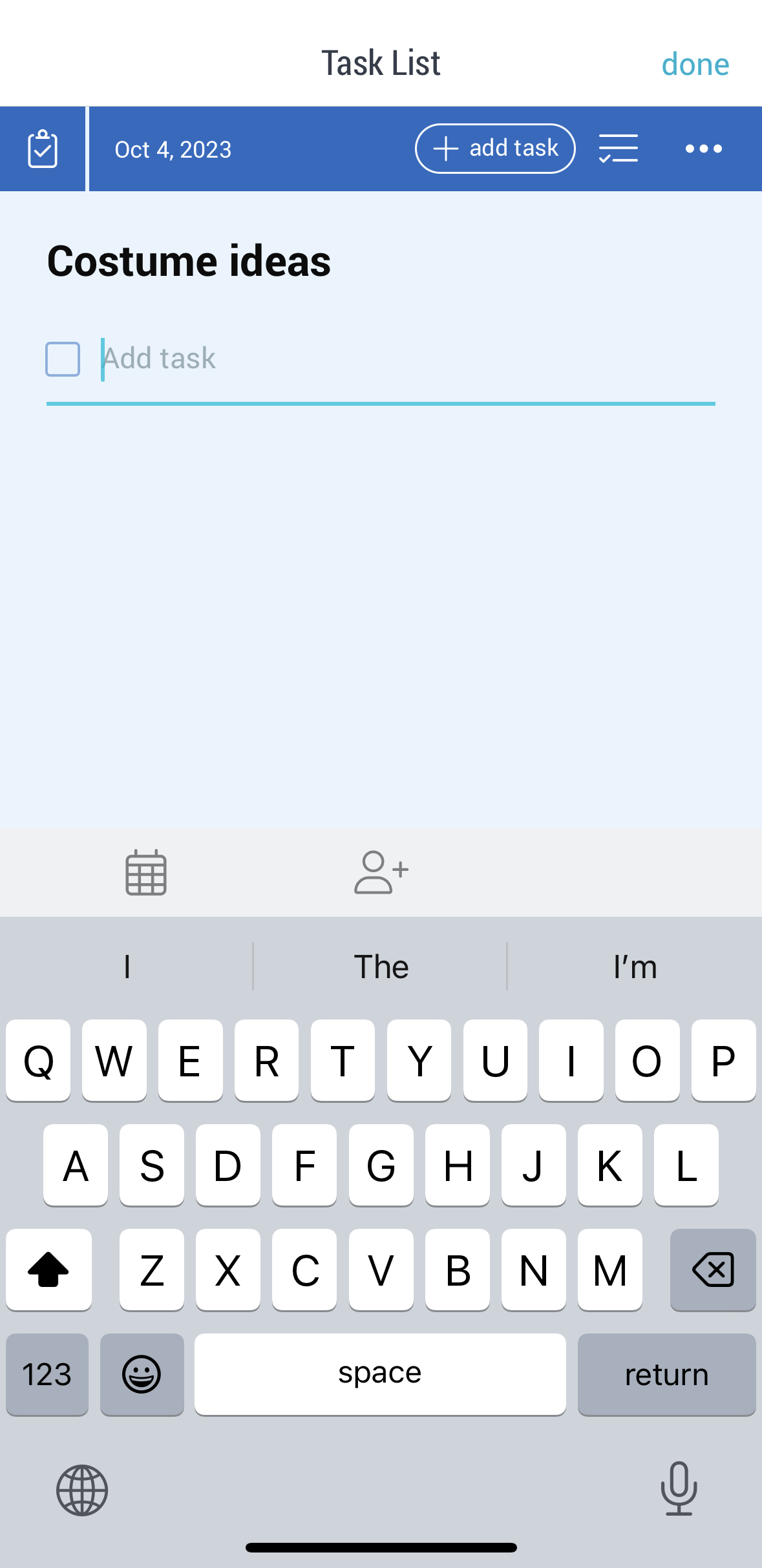Screen dimensions: 762x1568
Task: Set a due date with calendar icon
Action: pos(146,872)
